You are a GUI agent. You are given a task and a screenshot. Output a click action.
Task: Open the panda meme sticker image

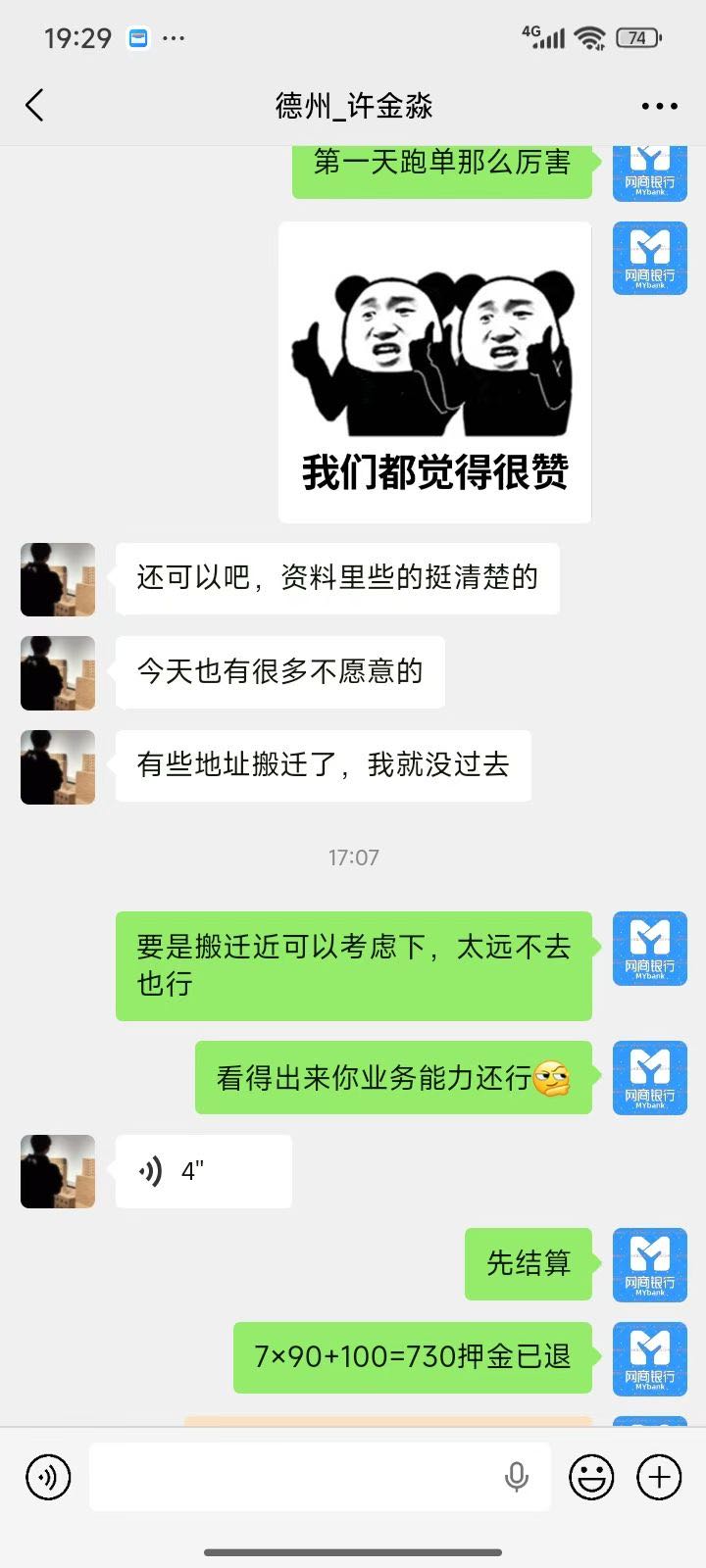(x=434, y=372)
